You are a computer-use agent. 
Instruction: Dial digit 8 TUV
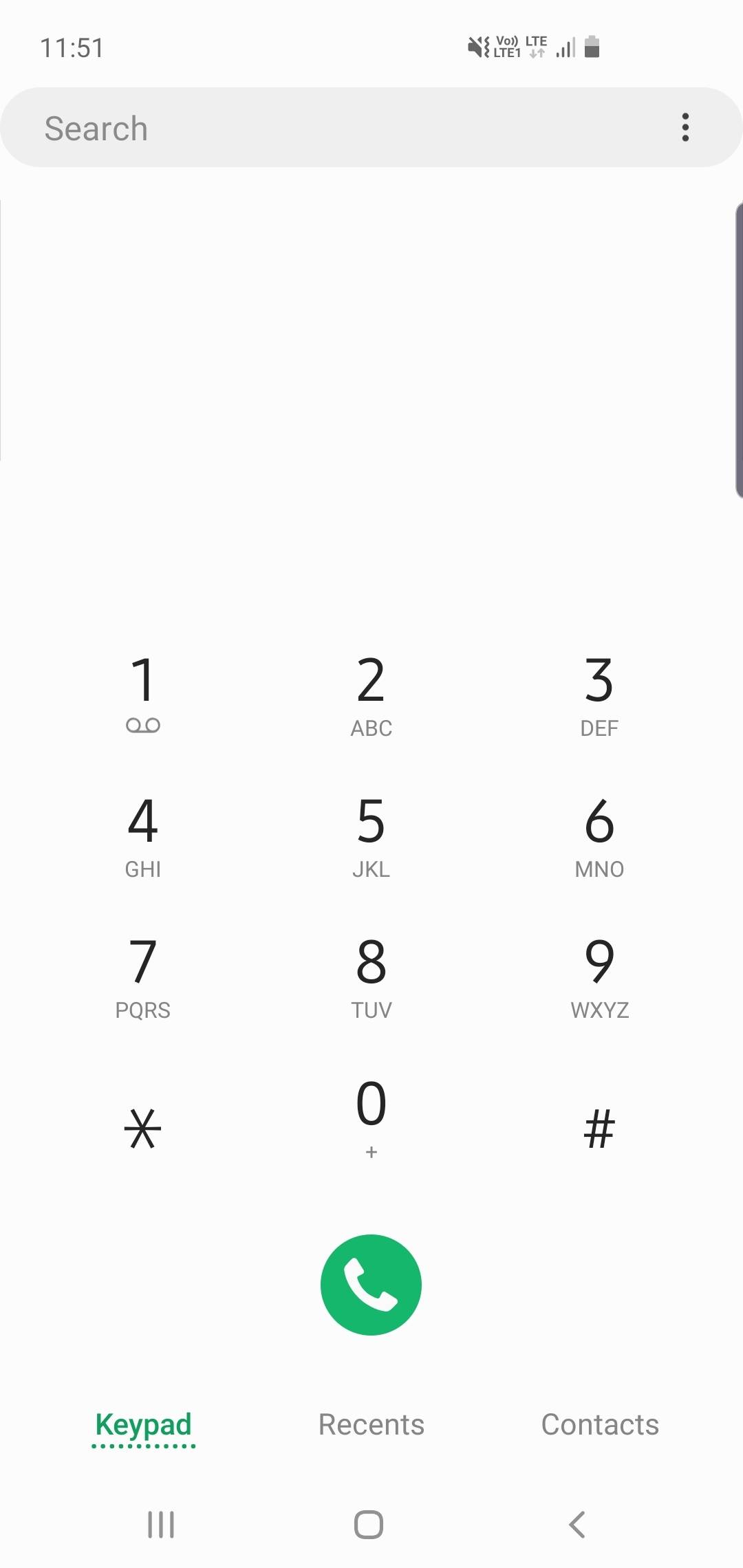point(371,977)
